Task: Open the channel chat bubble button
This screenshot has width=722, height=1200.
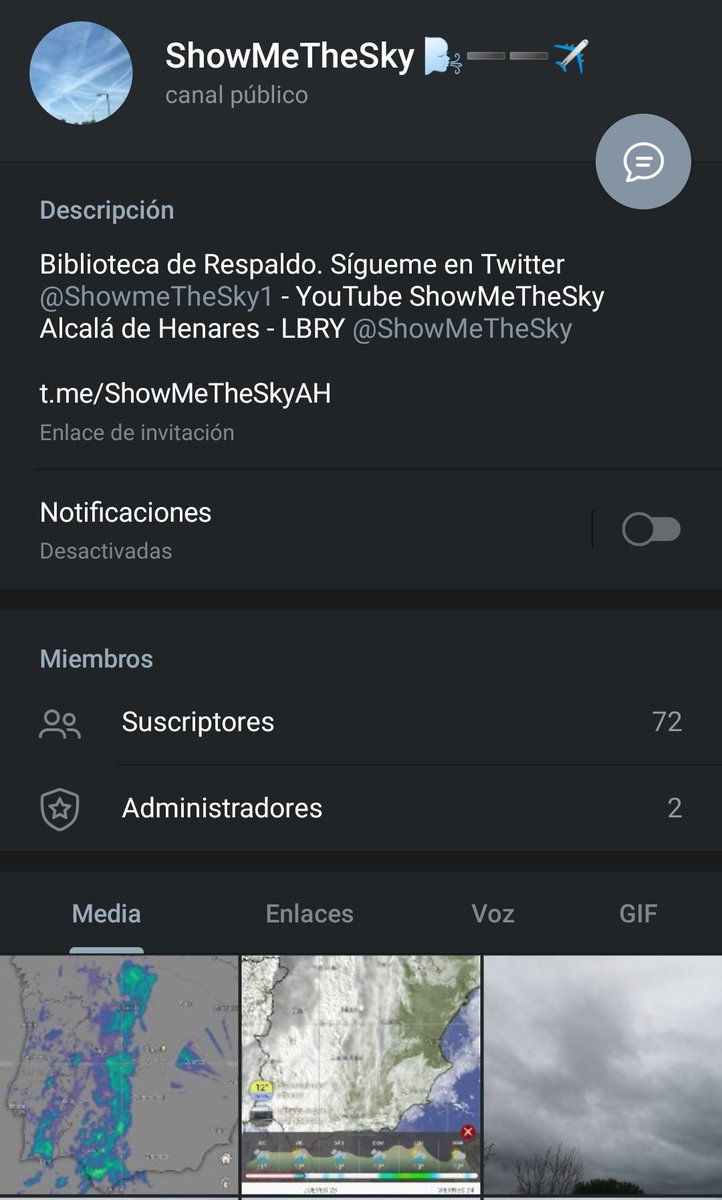Action: pyautogui.click(x=643, y=162)
